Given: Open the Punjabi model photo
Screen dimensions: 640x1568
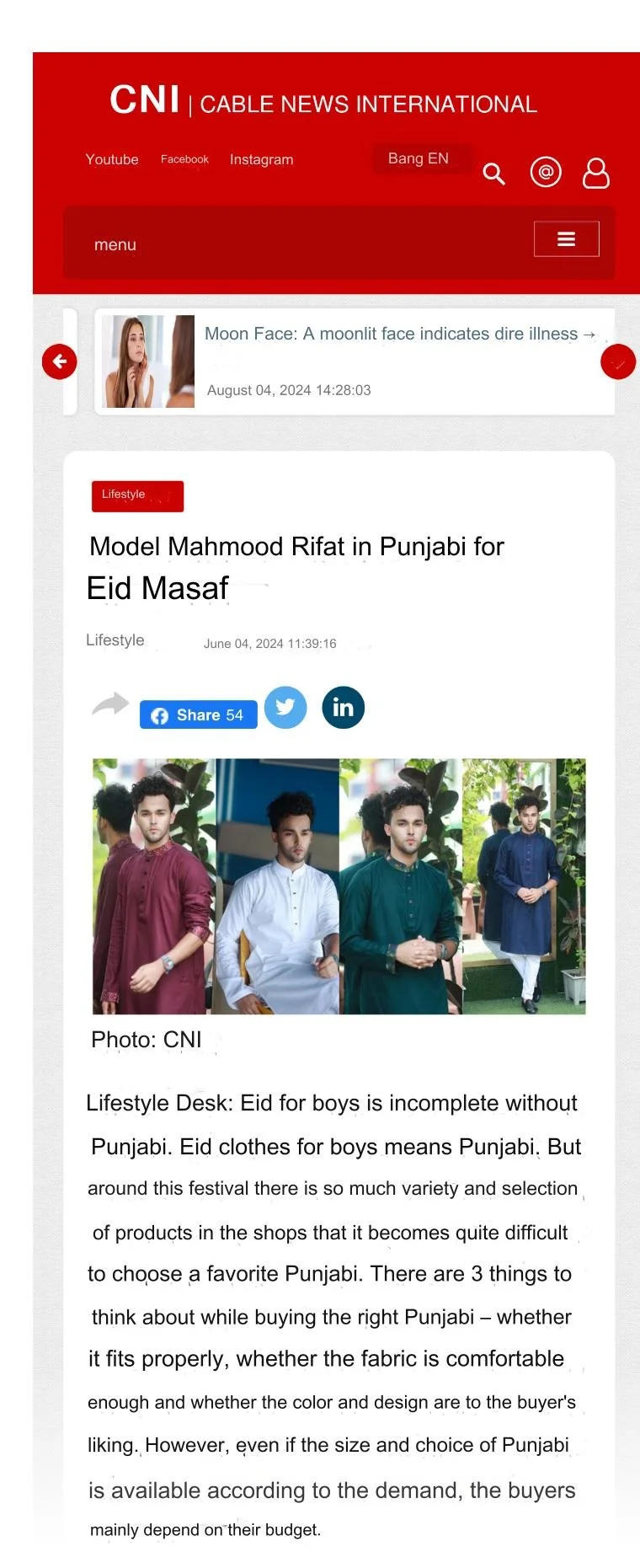Looking at the screenshot, I should click(339, 886).
